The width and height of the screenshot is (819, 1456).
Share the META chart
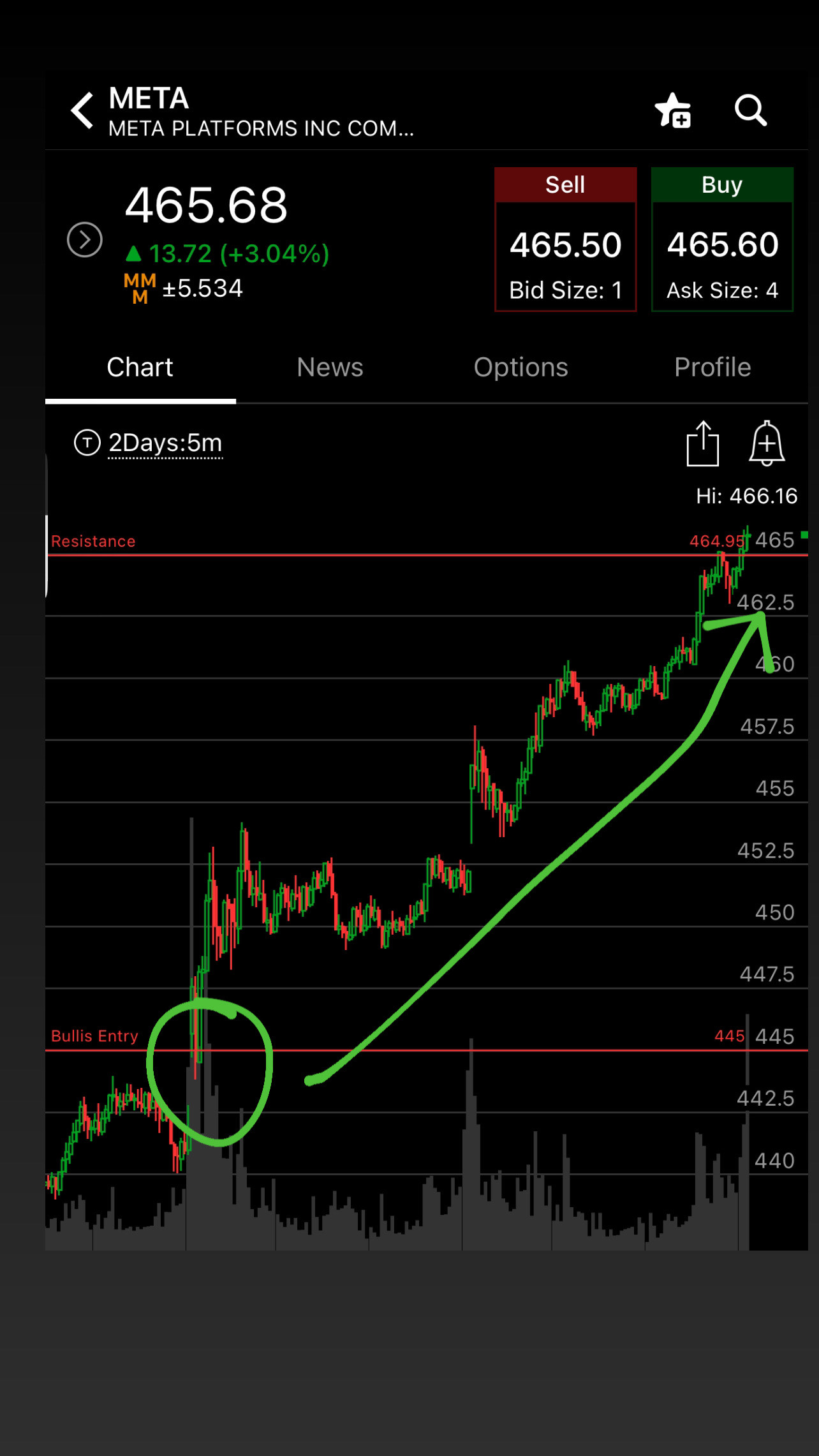click(702, 443)
